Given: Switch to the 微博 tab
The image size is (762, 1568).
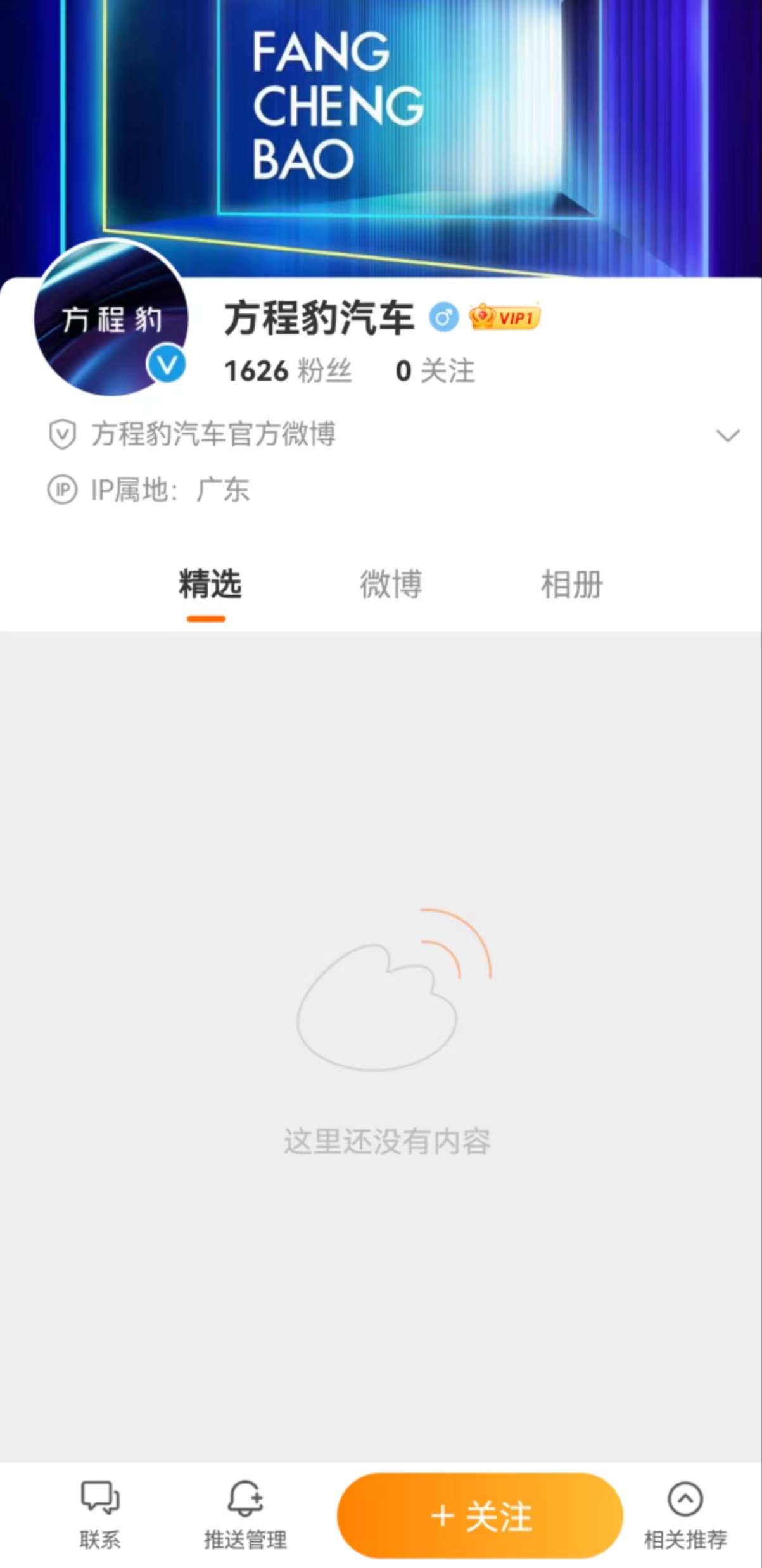Looking at the screenshot, I should pyautogui.click(x=390, y=584).
